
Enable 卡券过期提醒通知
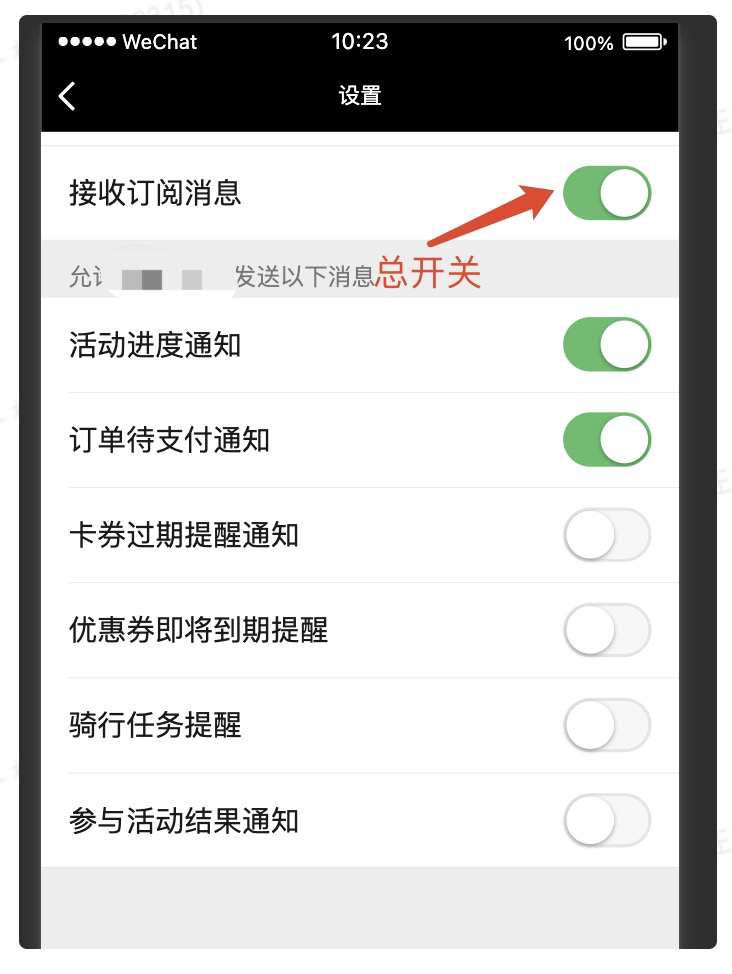point(607,535)
